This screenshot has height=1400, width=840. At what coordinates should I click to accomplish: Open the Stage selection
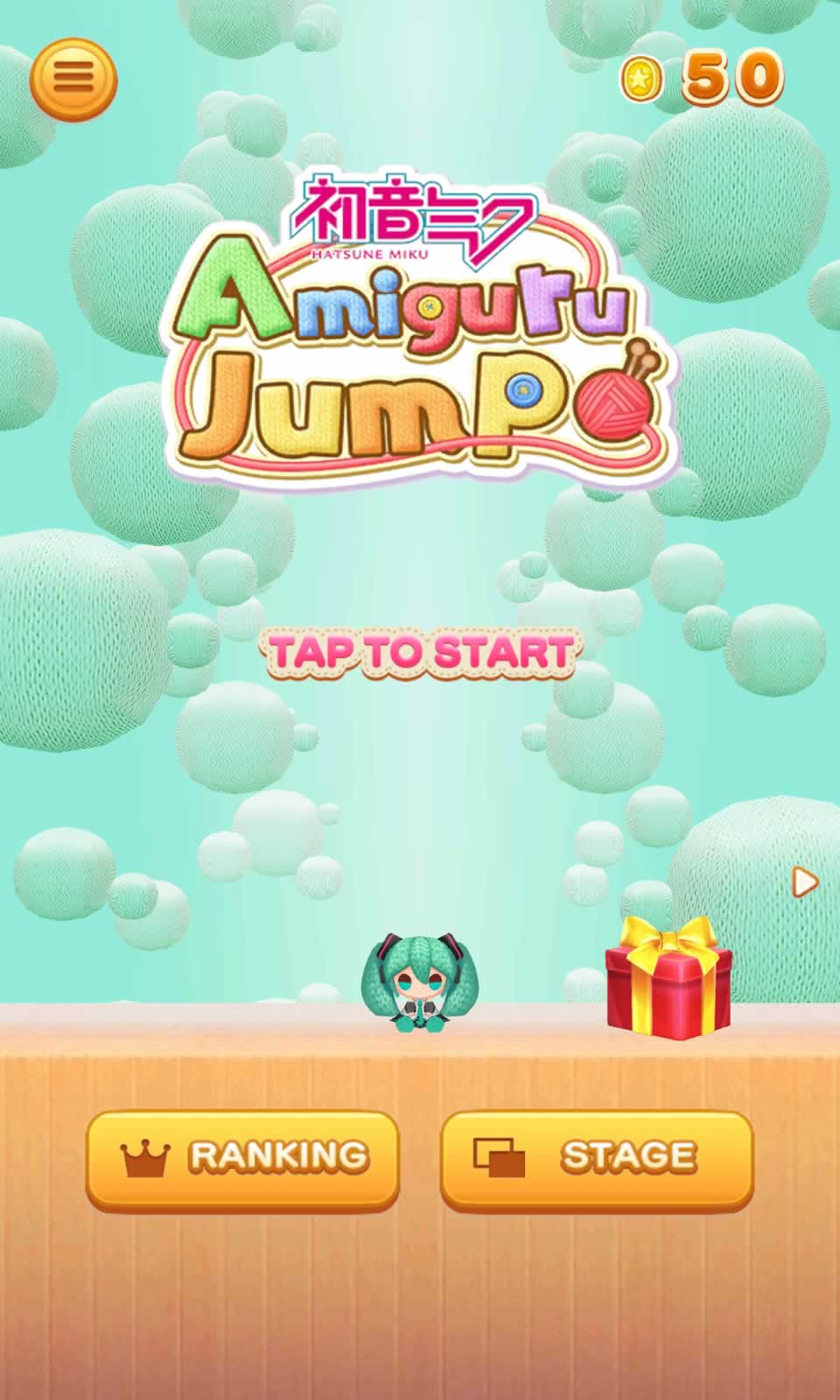[597, 1158]
